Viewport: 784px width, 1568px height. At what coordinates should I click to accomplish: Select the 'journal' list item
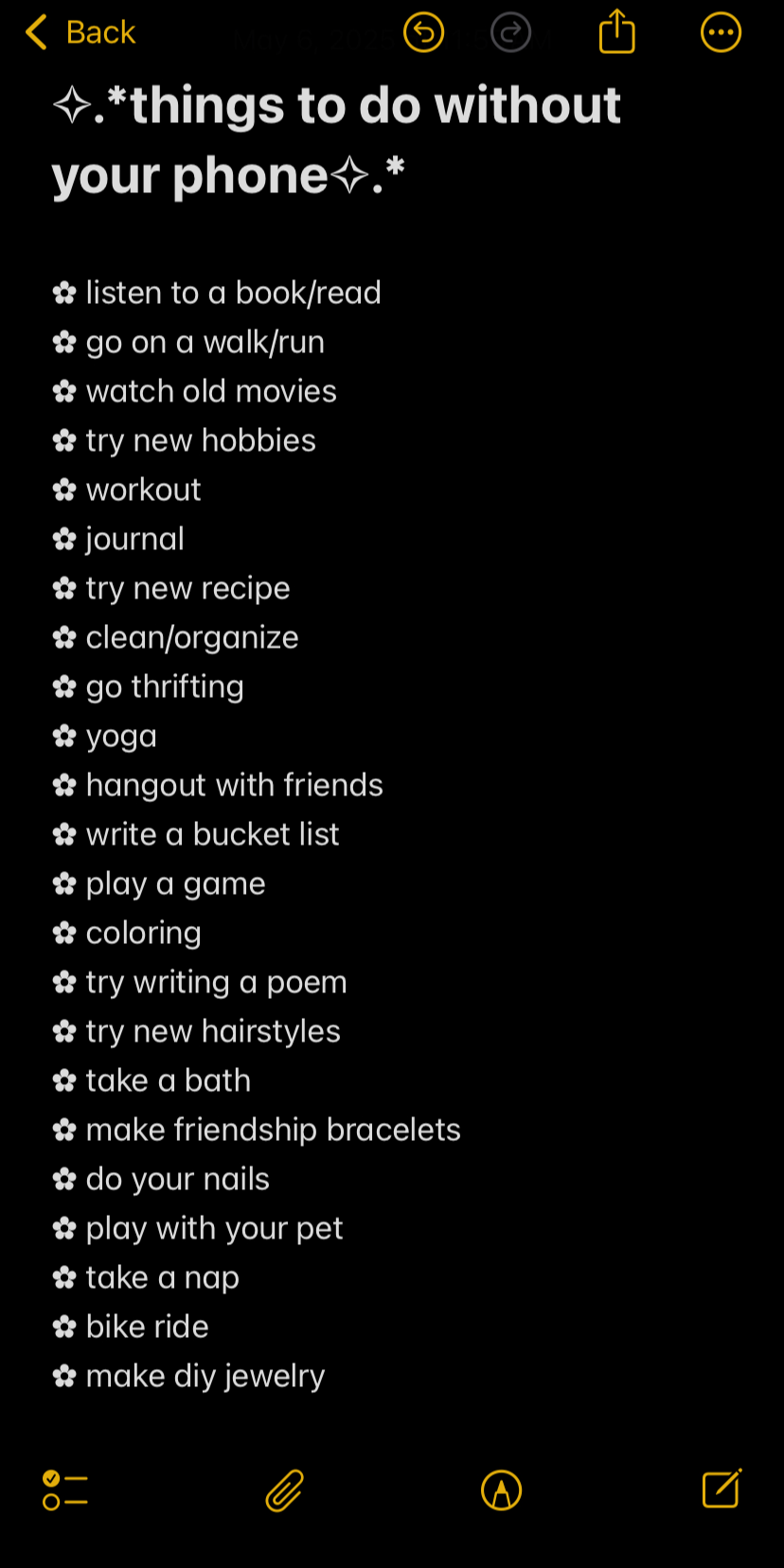coord(134,539)
